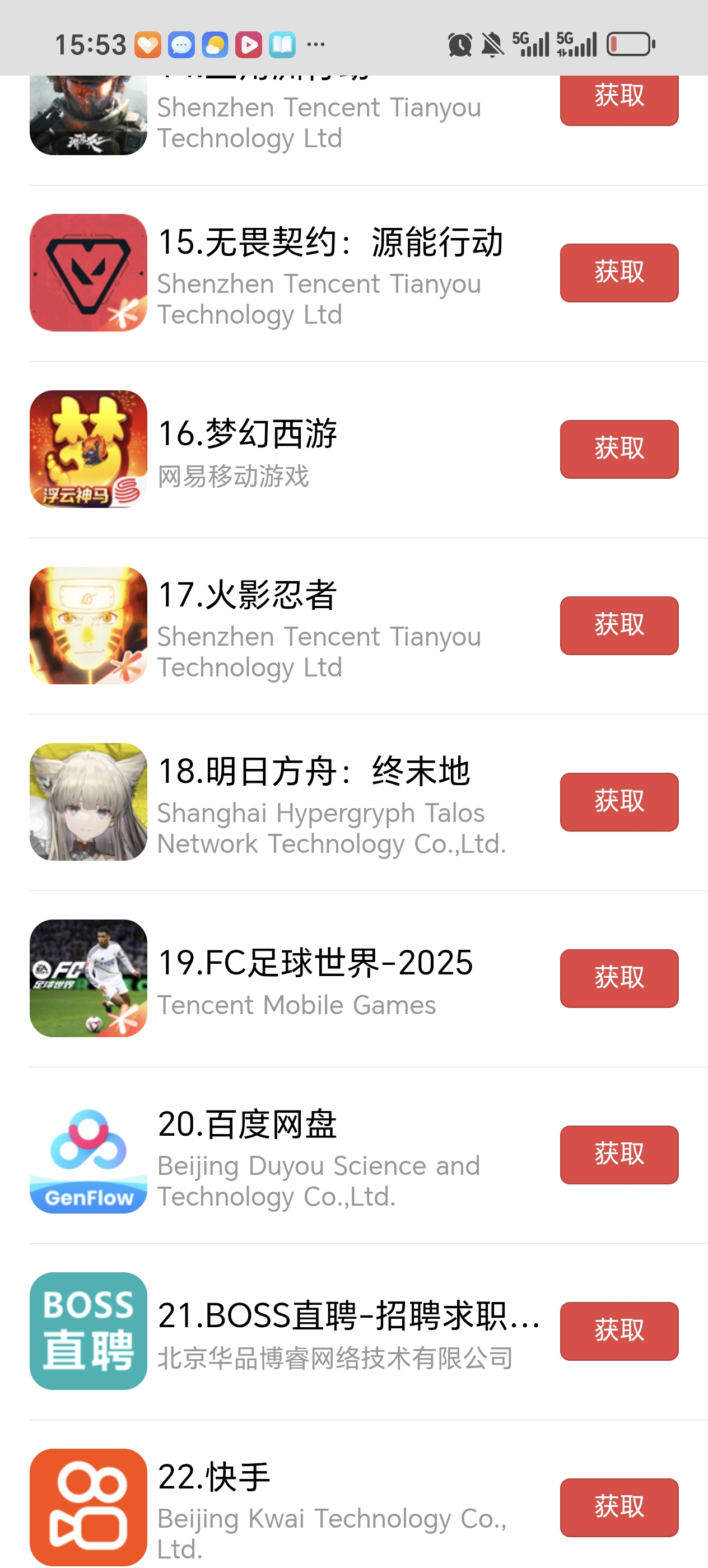Image resolution: width=708 pixels, height=1568 pixels.
Task: Get the 快手 app
Action: click(x=618, y=1507)
